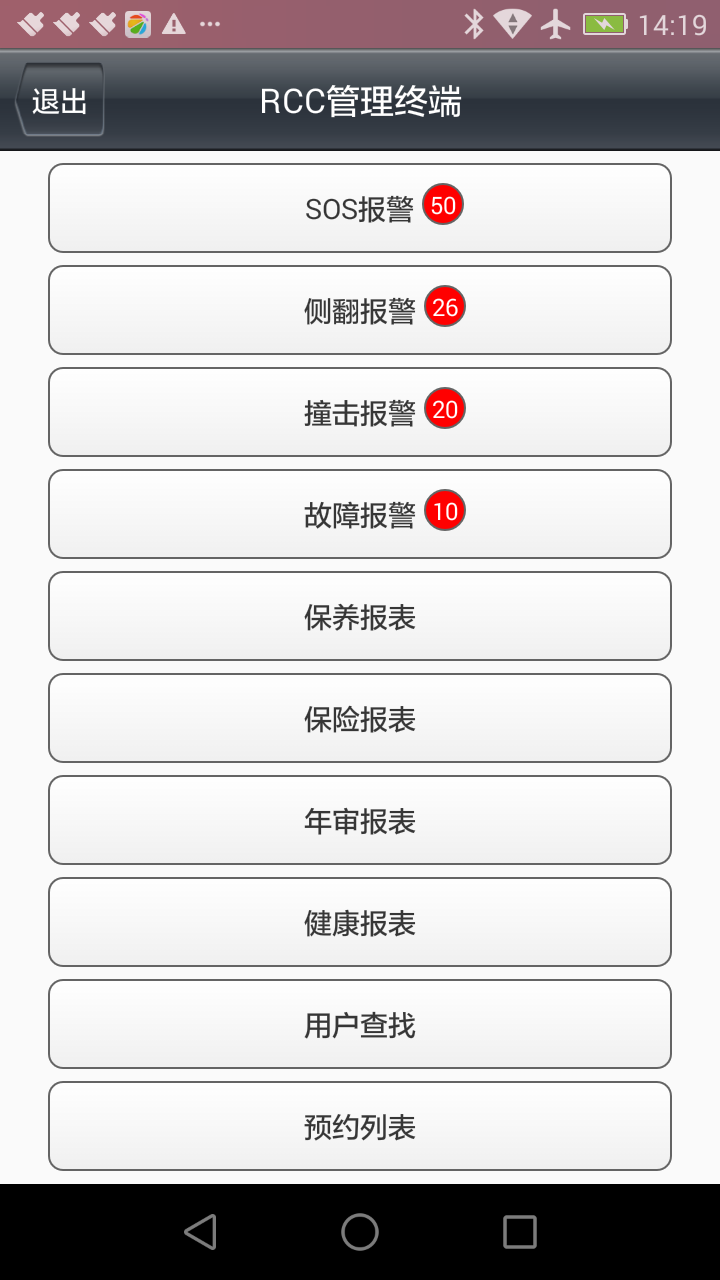Open the 年审报表 annual inspection report

[360, 820]
